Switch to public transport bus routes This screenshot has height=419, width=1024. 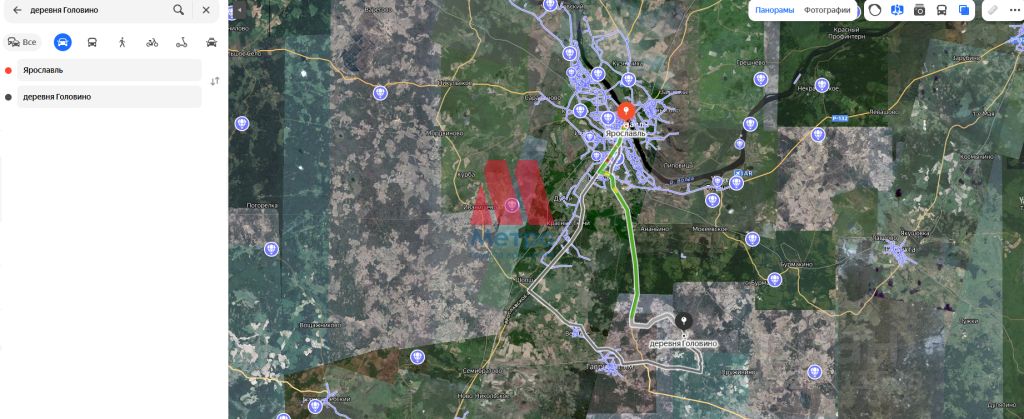92,43
